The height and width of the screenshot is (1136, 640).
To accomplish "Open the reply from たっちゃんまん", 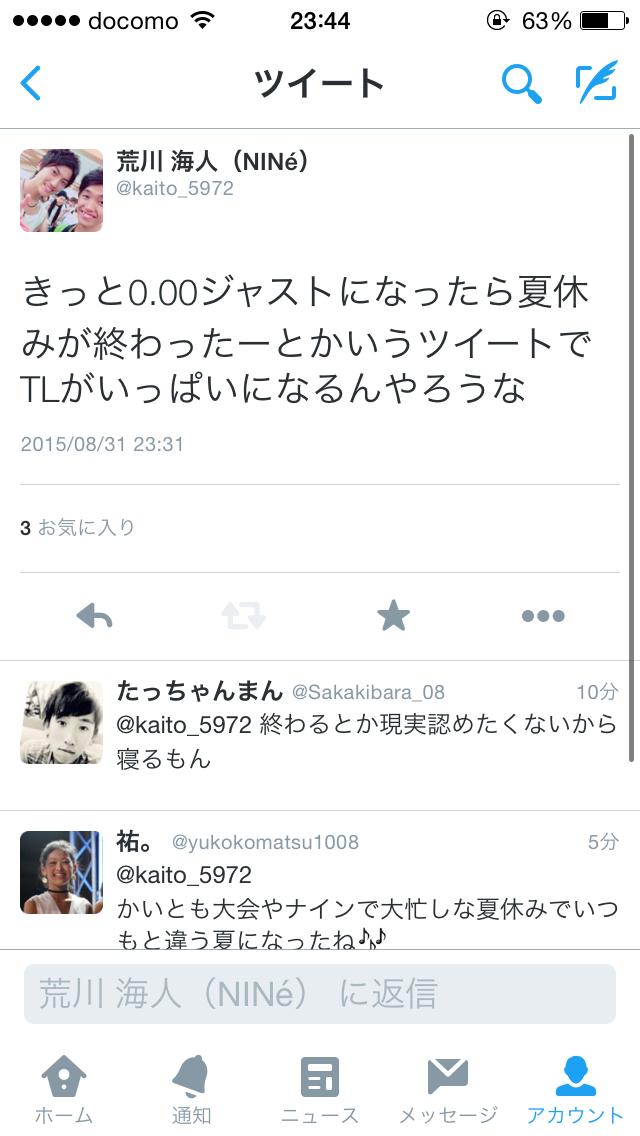I will pyautogui.click(x=366, y=740).
